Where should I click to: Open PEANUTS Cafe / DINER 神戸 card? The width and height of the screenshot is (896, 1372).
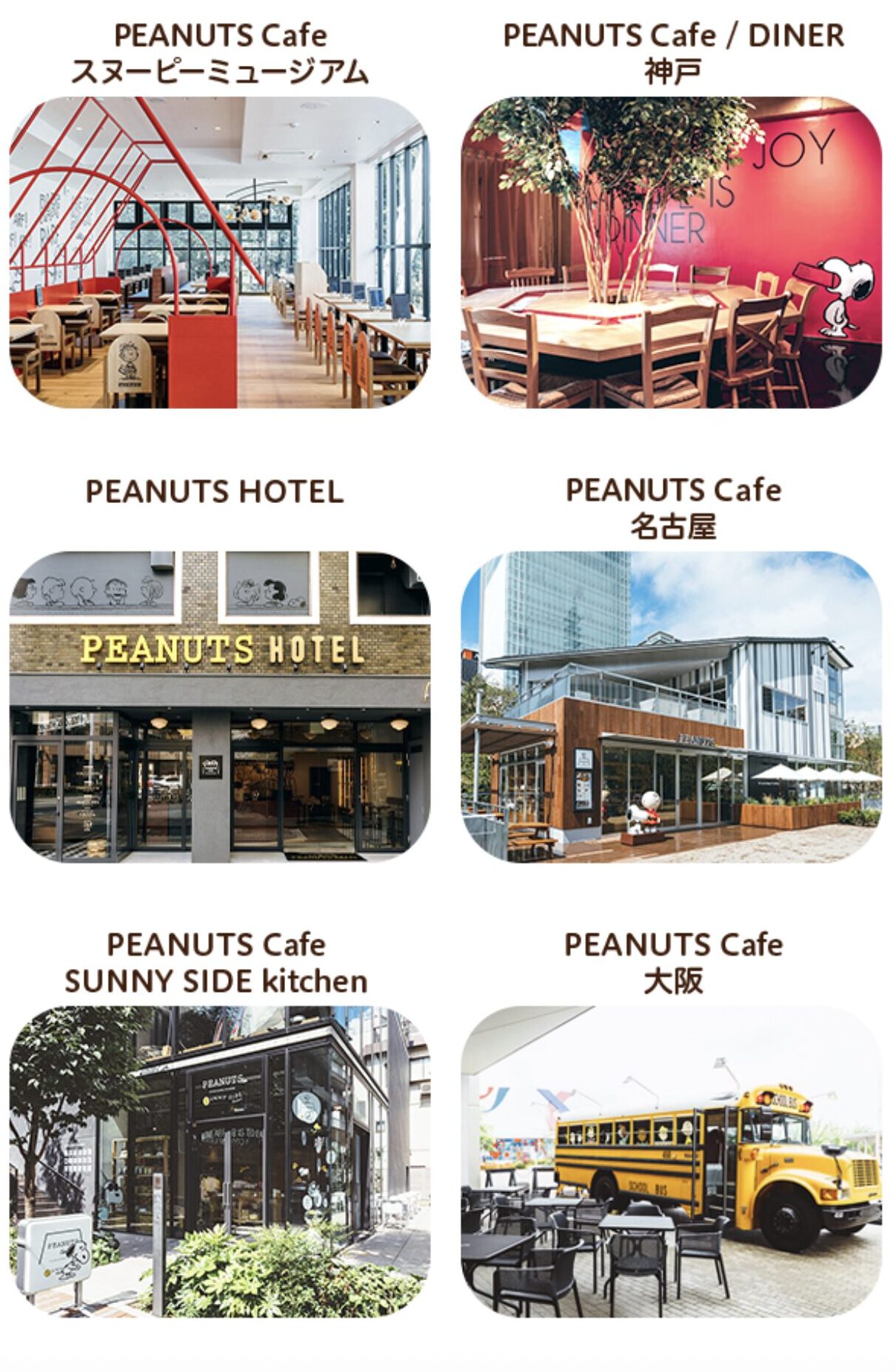point(671,252)
